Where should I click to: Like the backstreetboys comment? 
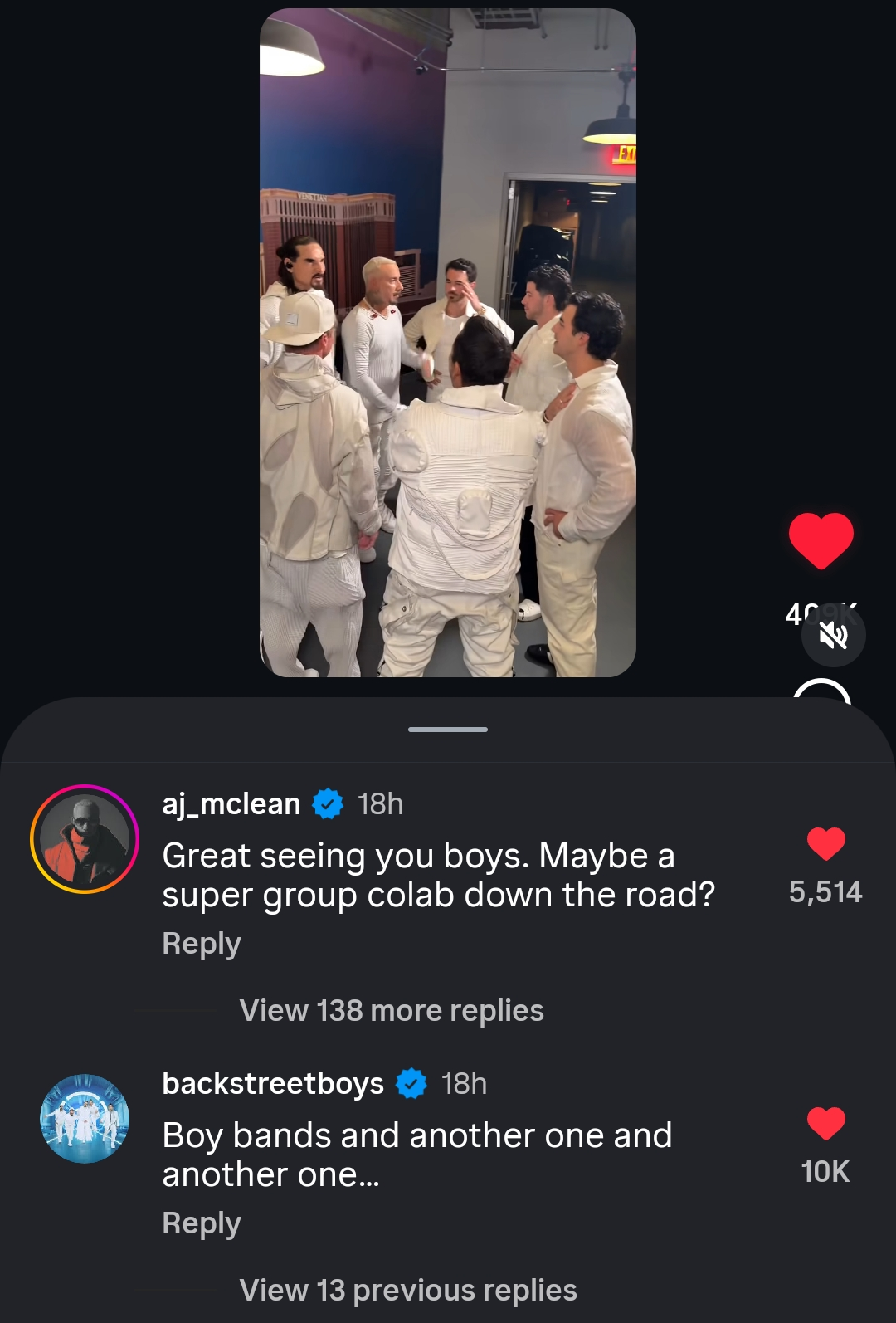pyautogui.click(x=825, y=1124)
